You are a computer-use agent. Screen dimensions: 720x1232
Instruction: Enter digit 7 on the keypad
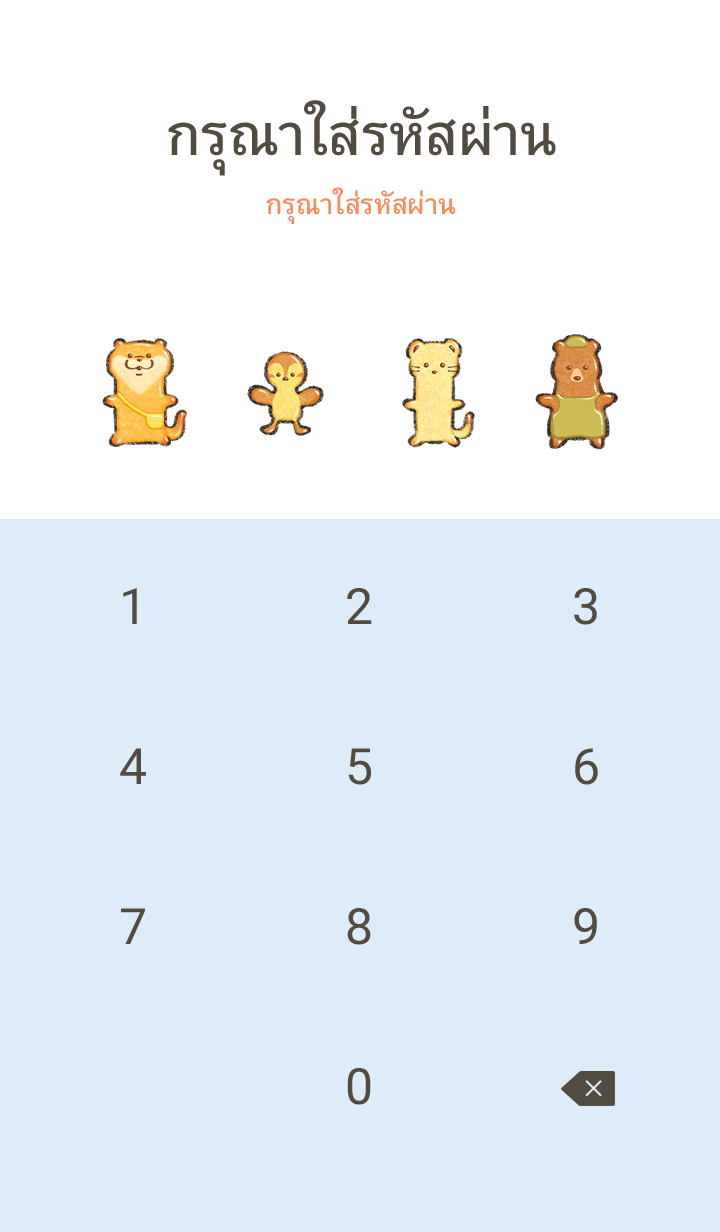tap(132, 927)
